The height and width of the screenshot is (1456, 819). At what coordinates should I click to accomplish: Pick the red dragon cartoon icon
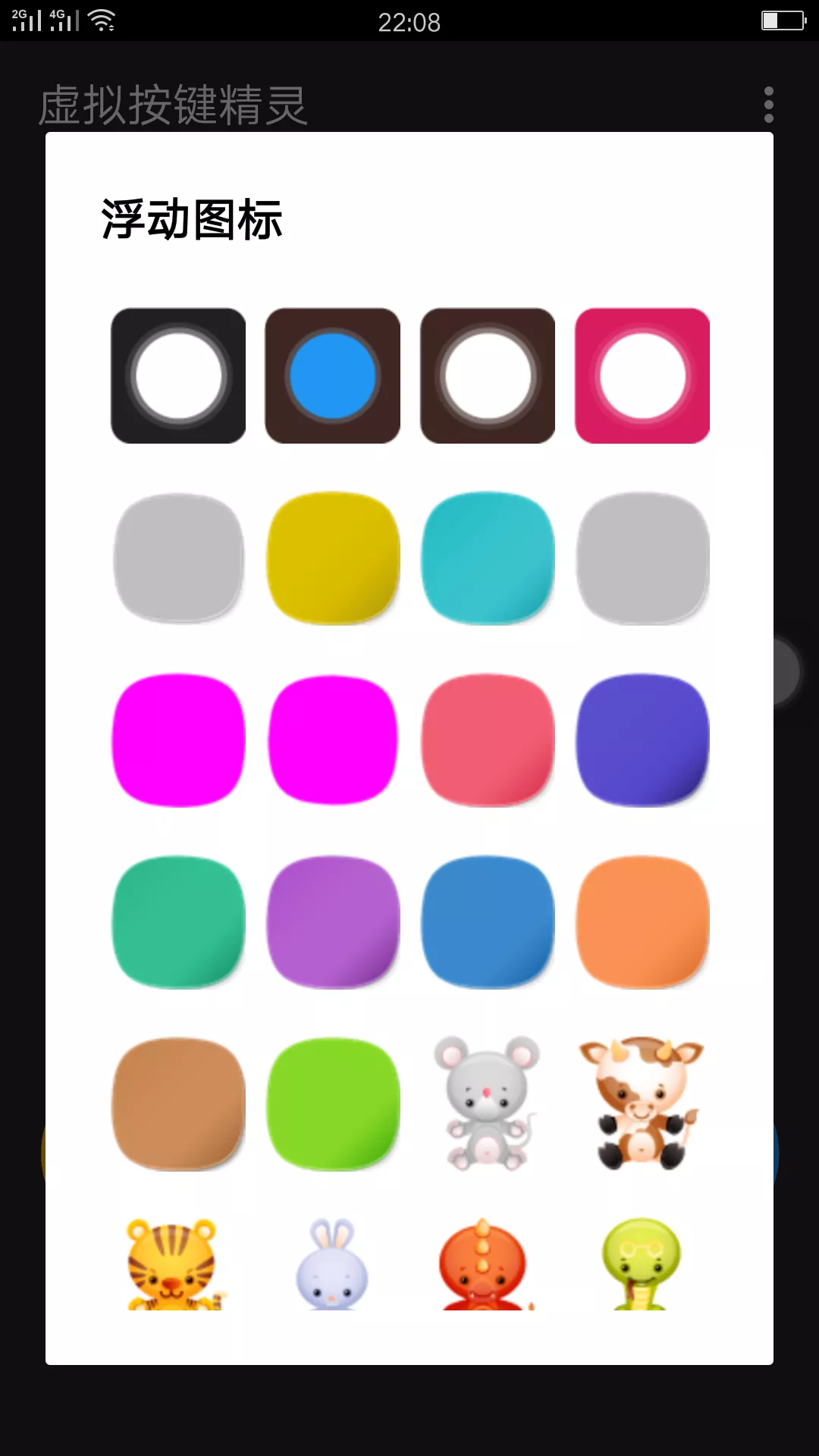coord(484,1265)
